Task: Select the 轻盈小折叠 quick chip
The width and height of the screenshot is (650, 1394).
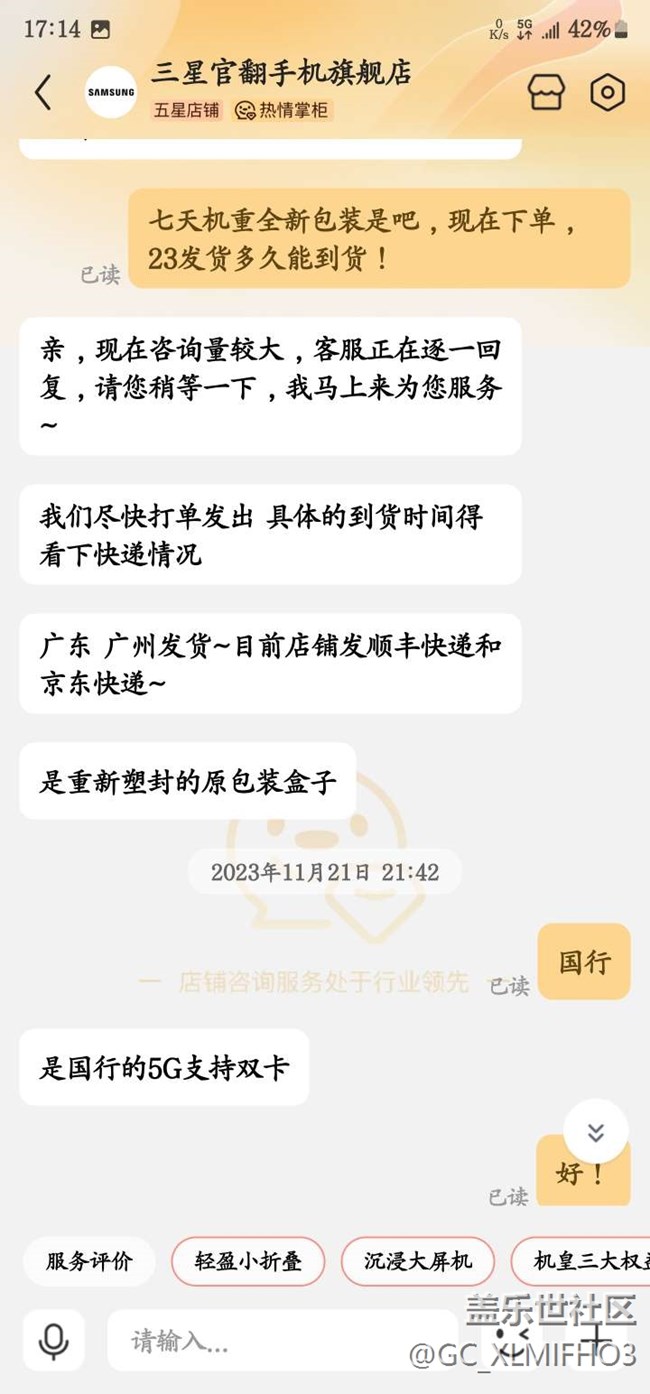Action: (248, 1261)
